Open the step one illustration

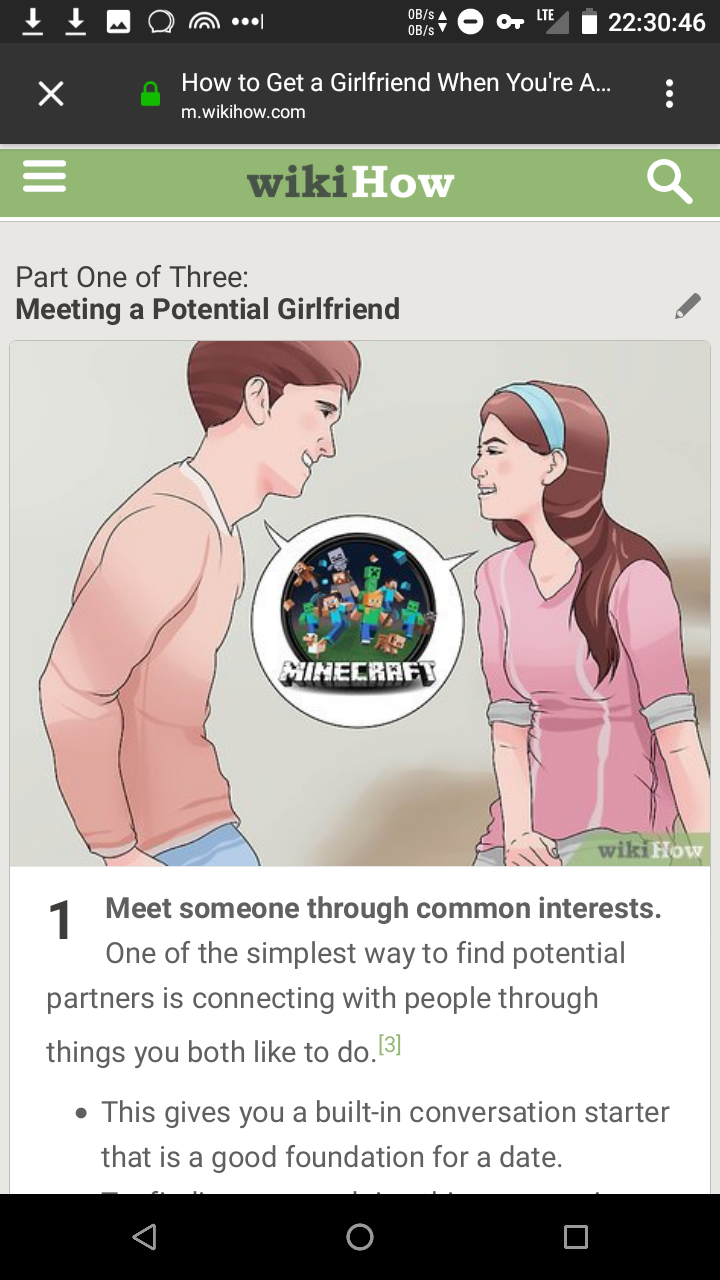[x=360, y=603]
